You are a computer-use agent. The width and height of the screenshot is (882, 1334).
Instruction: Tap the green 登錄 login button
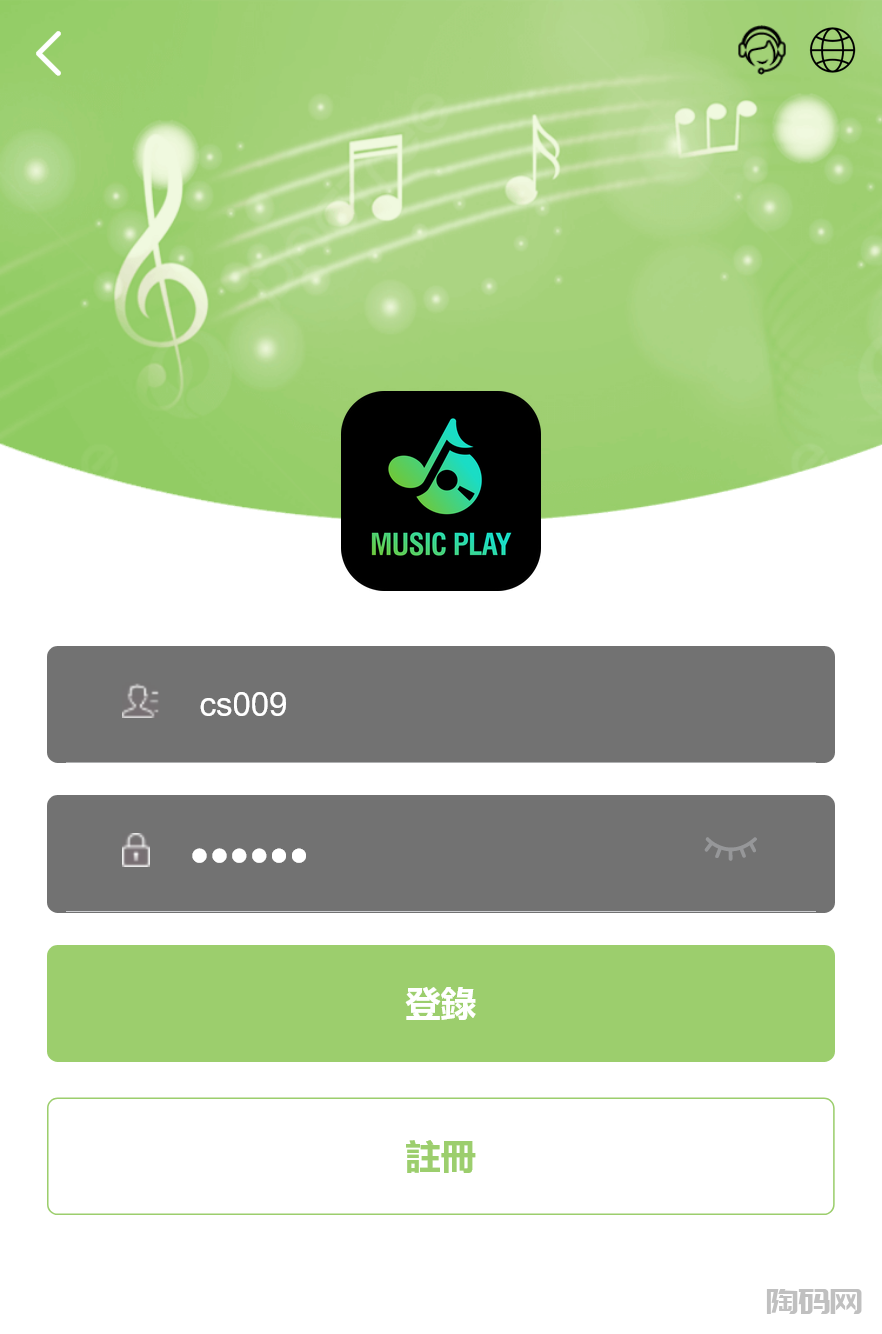point(440,1003)
